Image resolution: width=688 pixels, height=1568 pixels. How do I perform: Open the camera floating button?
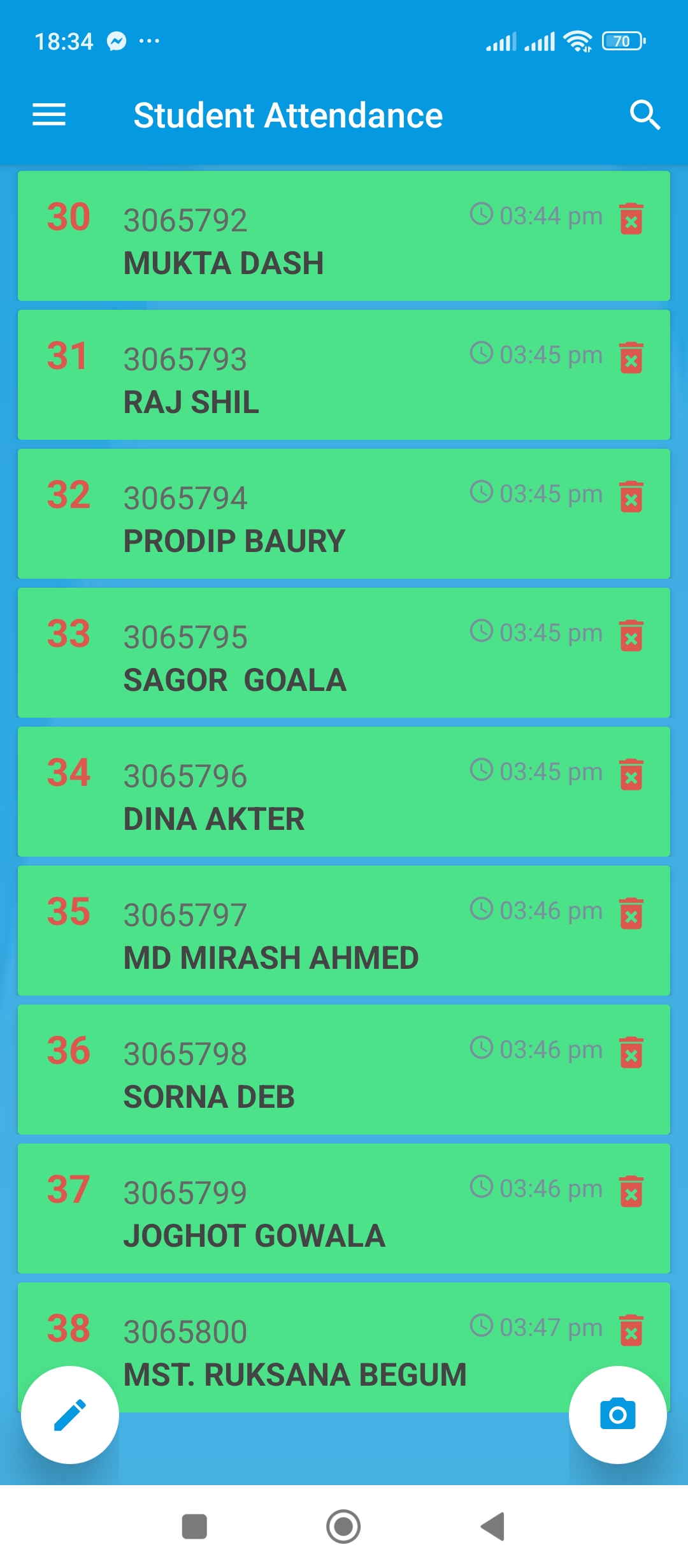[x=618, y=1415]
